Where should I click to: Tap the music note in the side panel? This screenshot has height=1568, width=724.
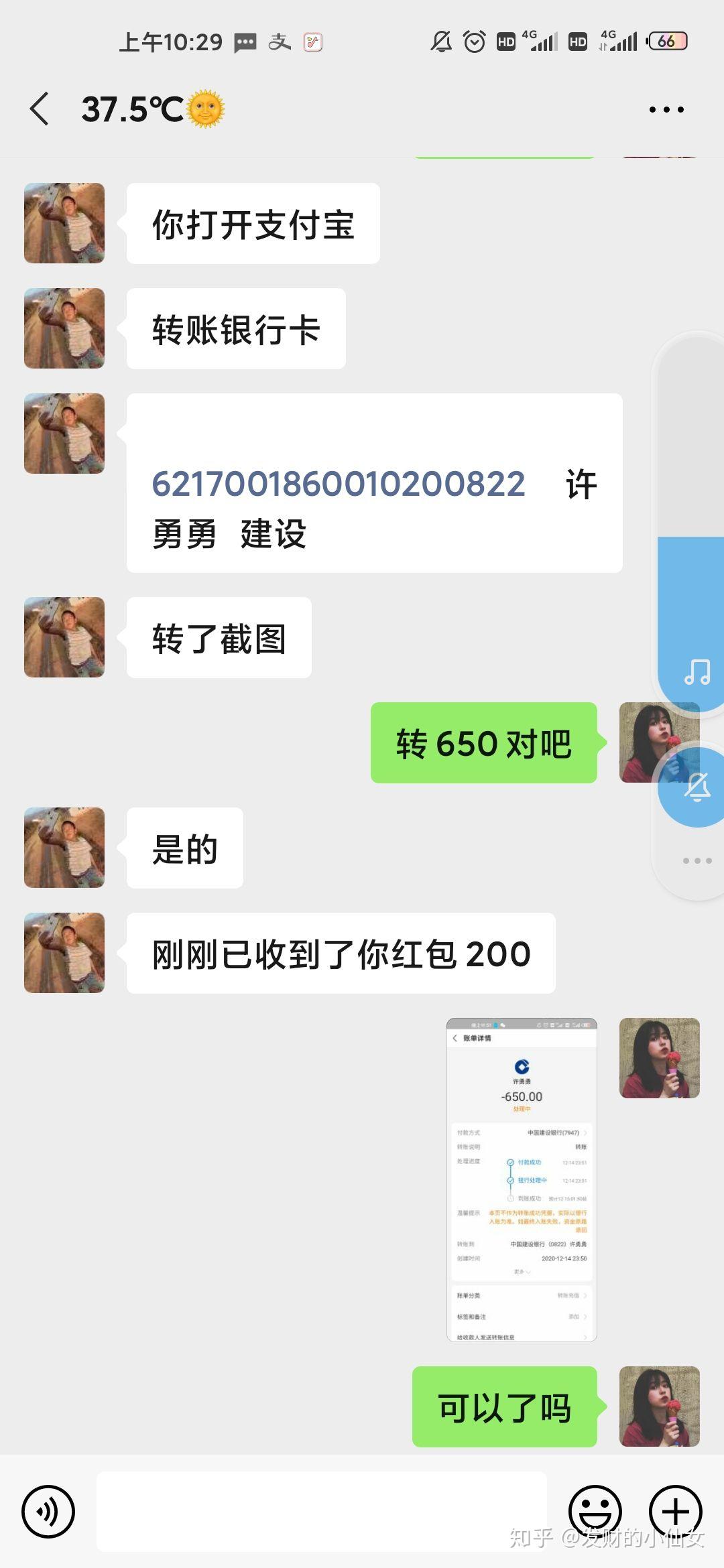pyautogui.click(x=697, y=671)
